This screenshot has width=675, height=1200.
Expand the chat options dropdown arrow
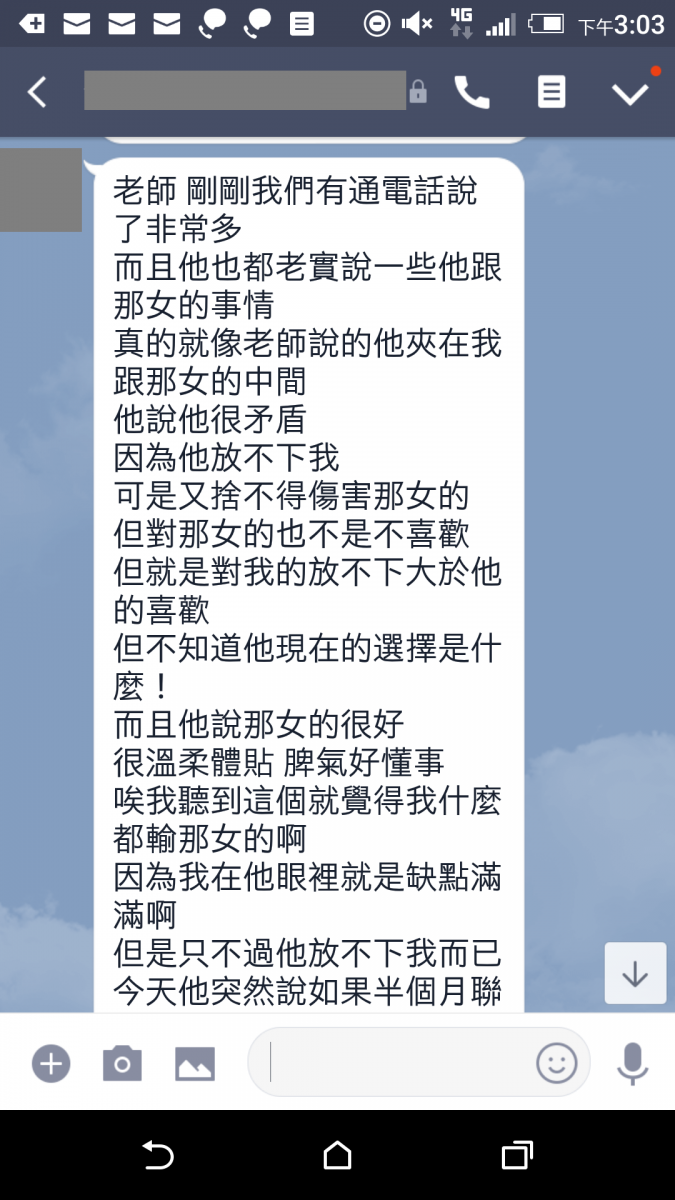(630, 93)
